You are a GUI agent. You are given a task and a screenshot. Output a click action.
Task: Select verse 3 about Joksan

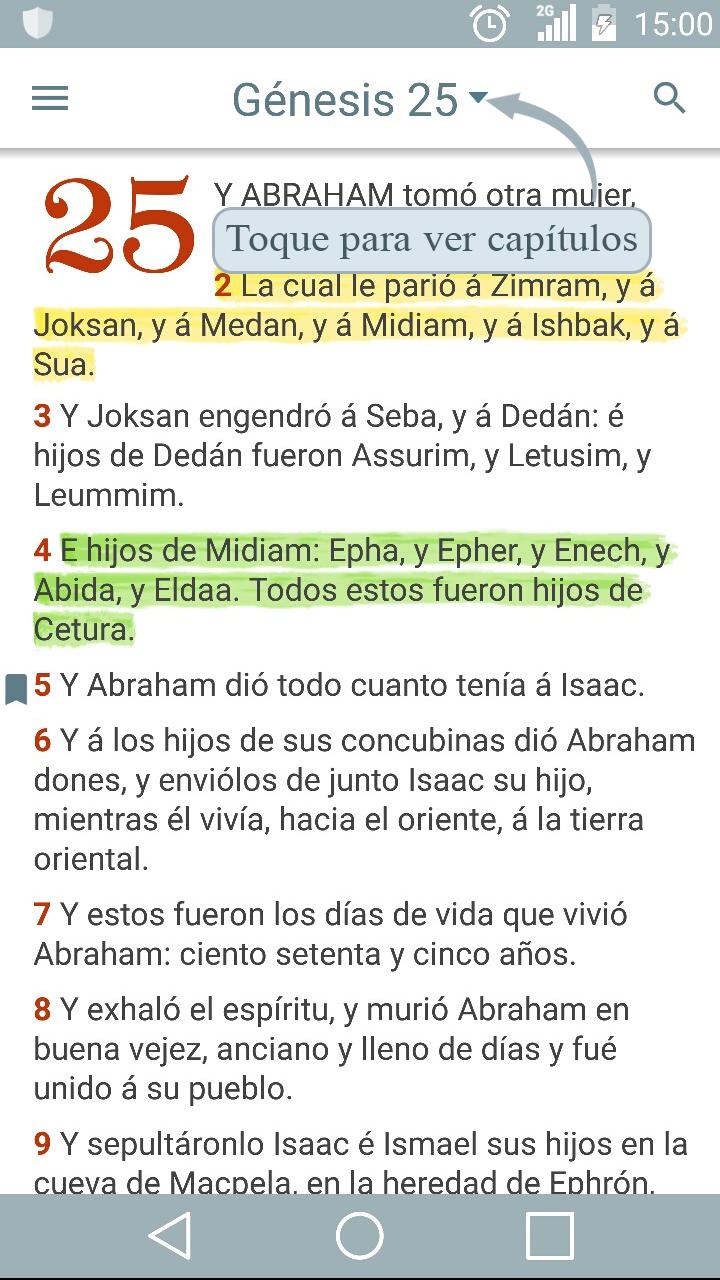(340, 455)
